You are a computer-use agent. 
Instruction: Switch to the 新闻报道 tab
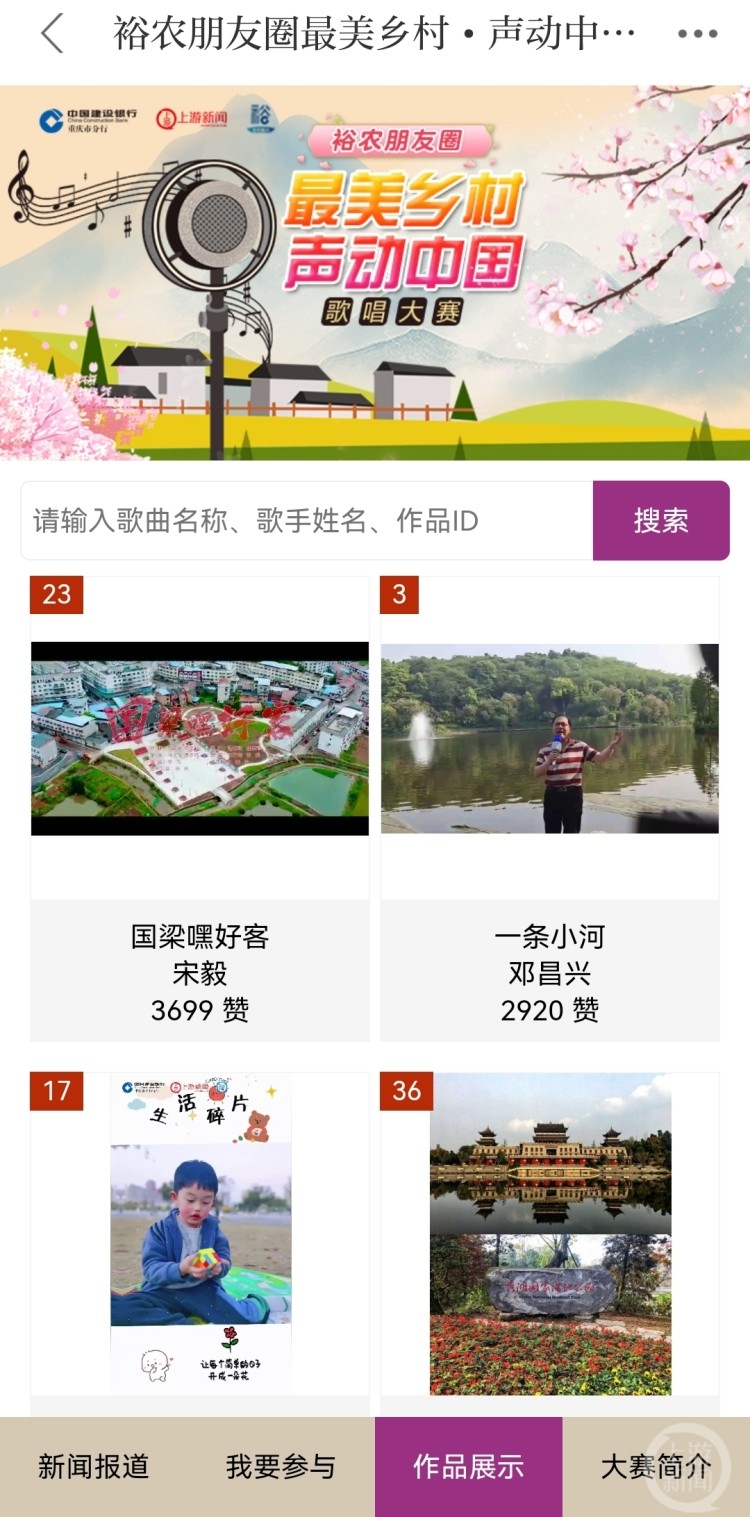point(94,1467)
